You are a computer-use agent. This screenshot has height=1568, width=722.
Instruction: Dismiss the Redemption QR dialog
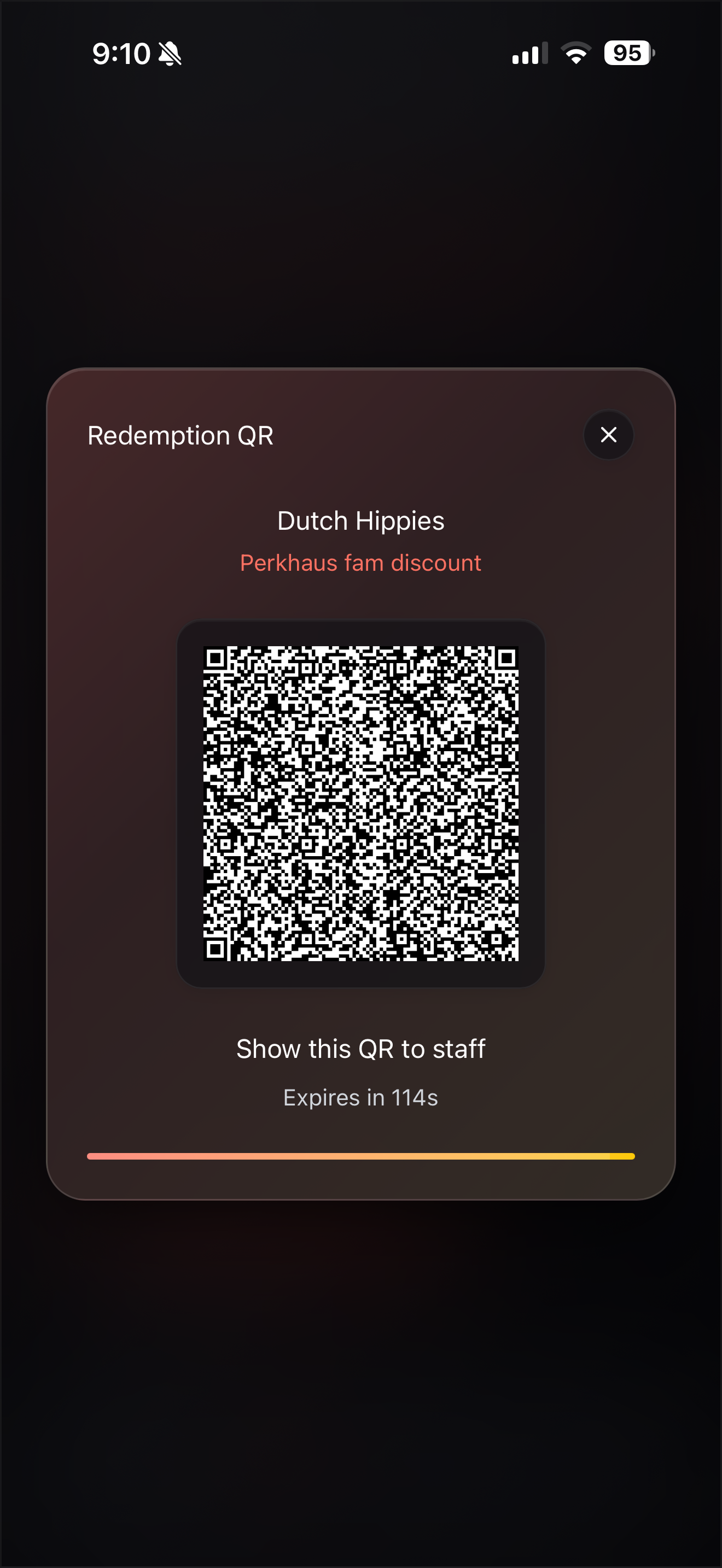point(608,435)
